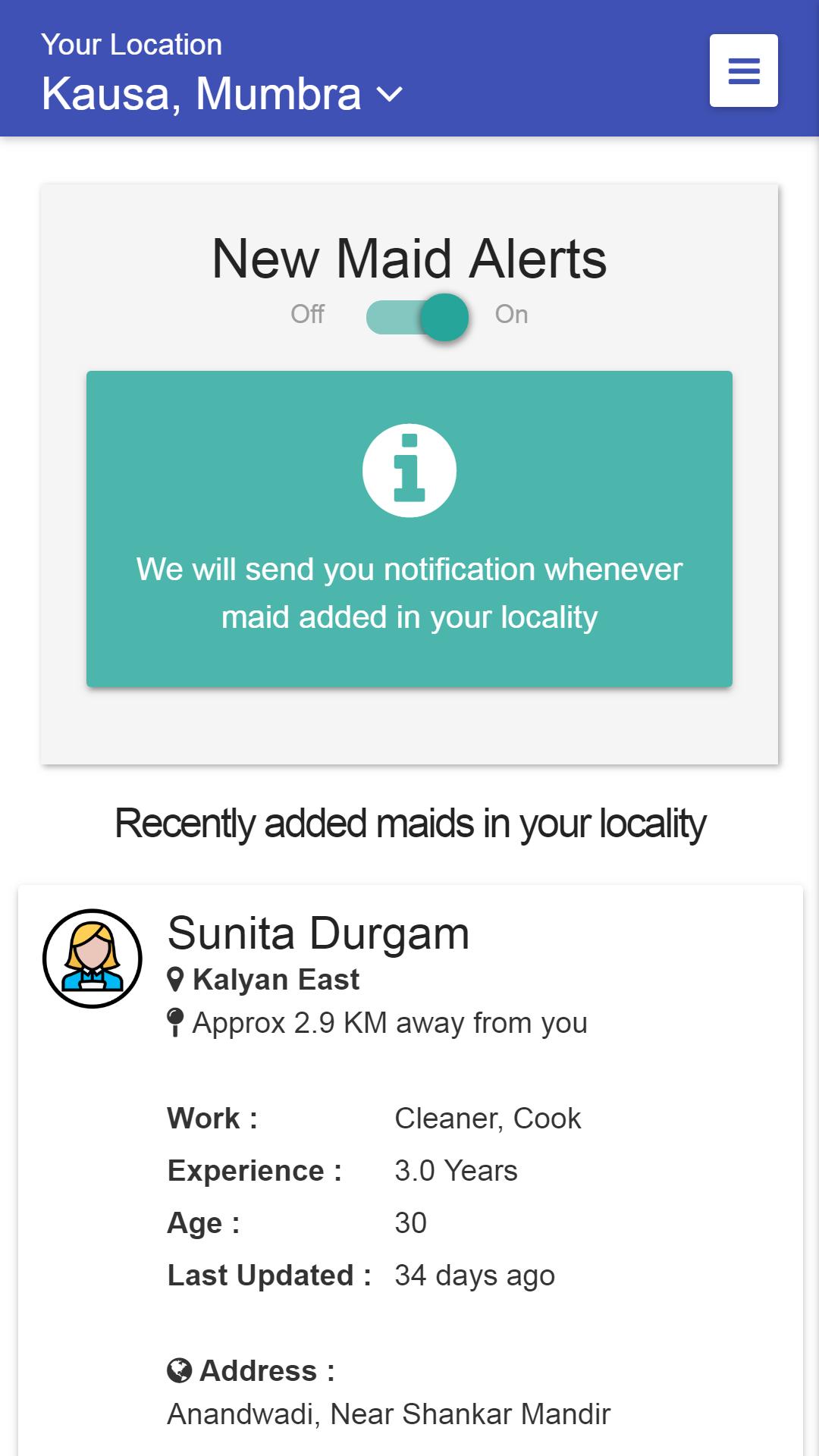Open Sunita Durgam's maid profile card
The image size is (819, 1456).
pos(318,934)
